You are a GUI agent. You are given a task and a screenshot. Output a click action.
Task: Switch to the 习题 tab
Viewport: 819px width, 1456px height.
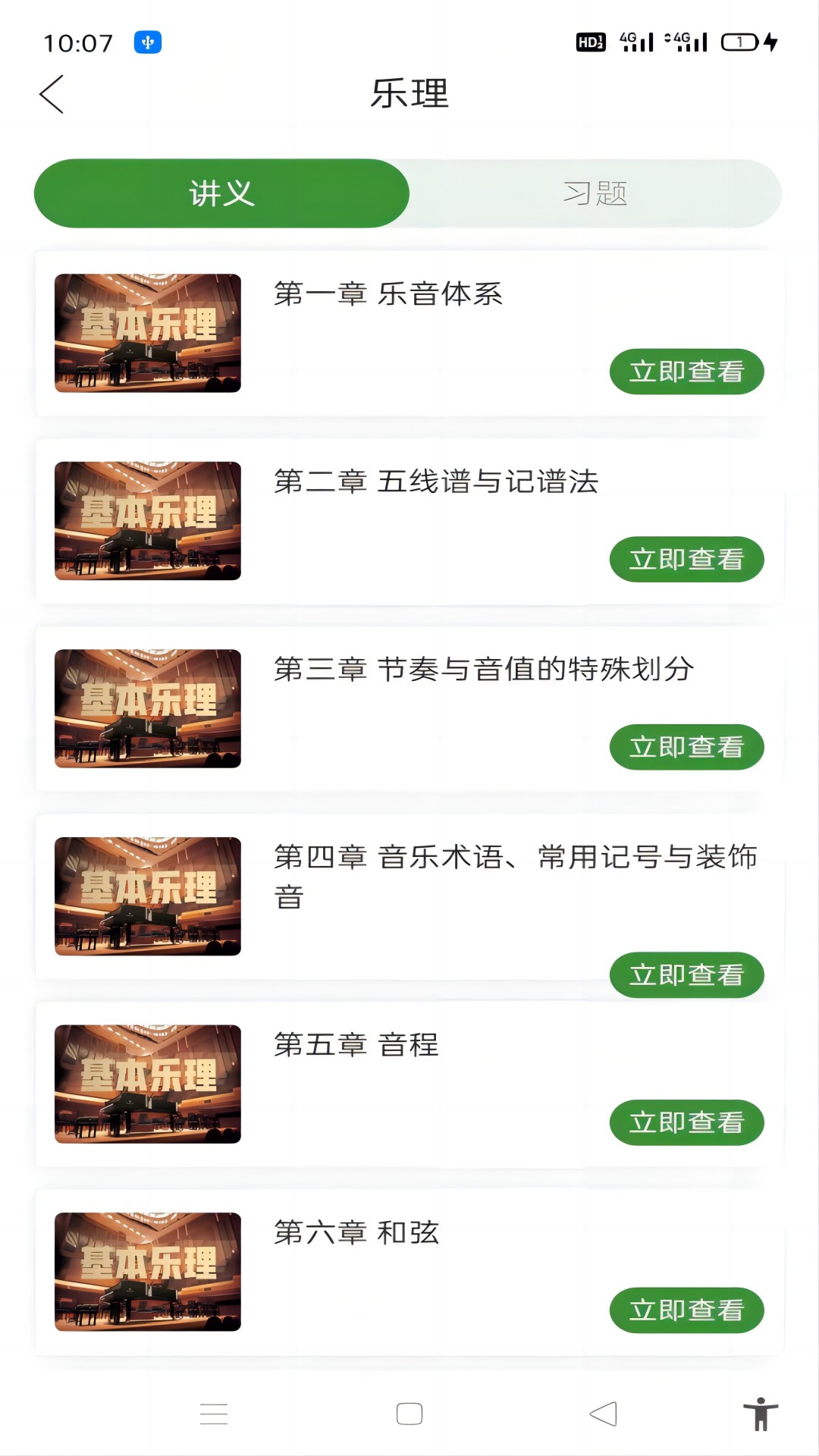[595, 193]
